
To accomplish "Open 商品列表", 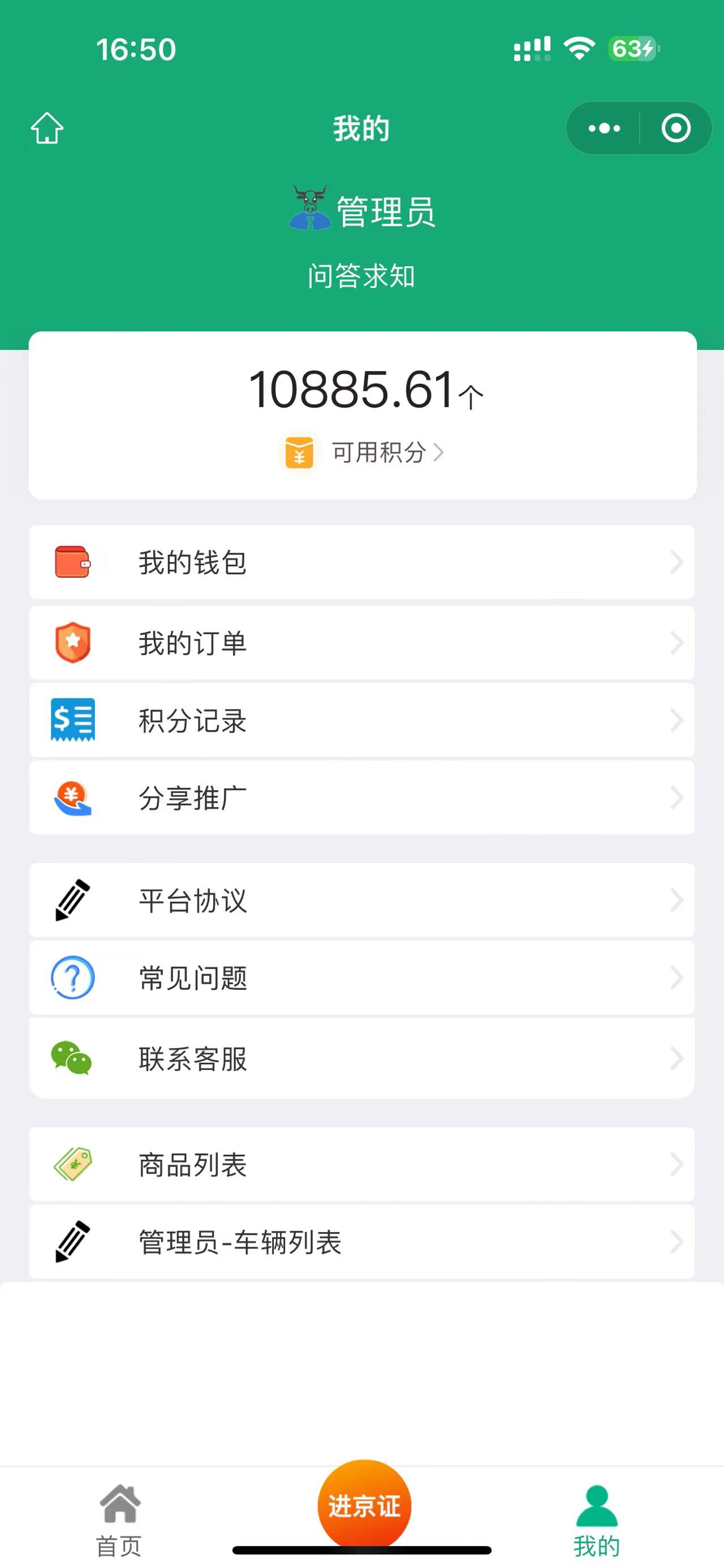I will pos(361,1164).
